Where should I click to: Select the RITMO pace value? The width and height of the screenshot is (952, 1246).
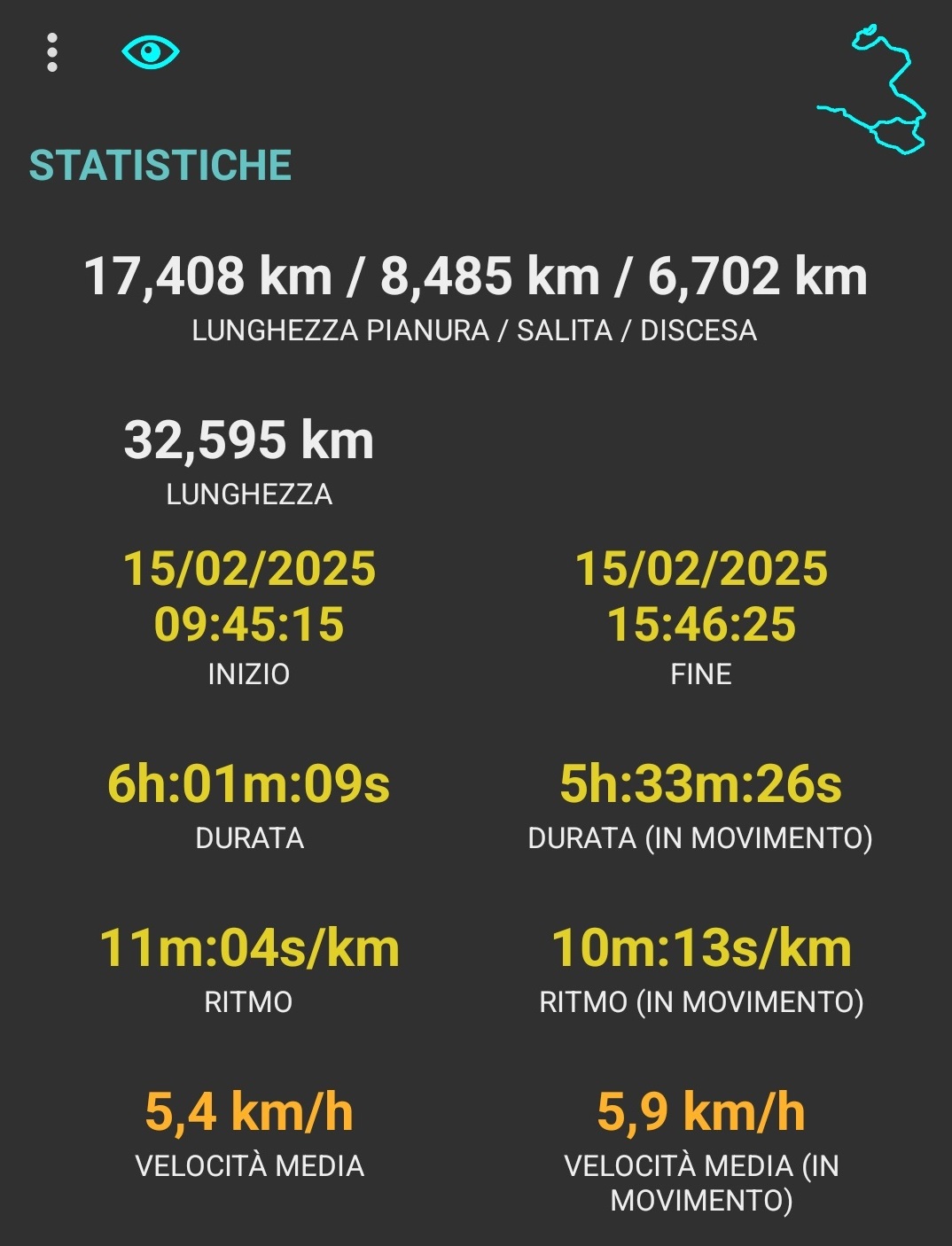[x=249, y=948]
